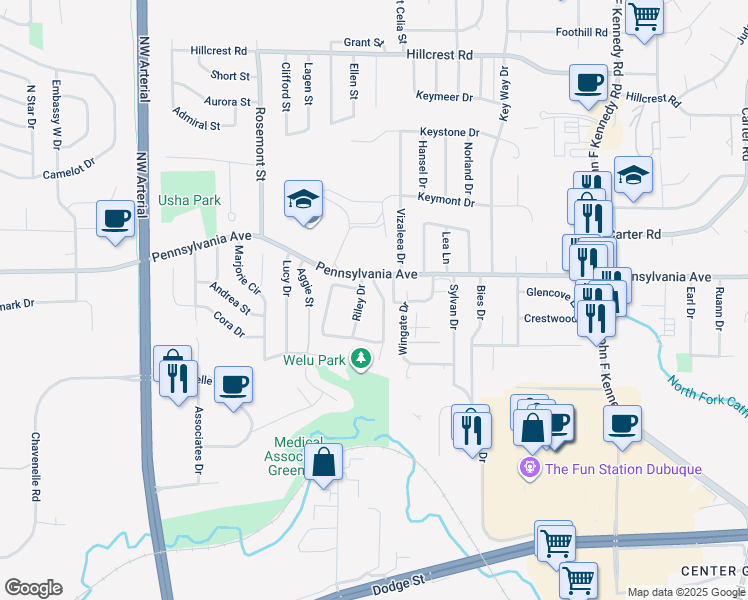This screenshot has height=600, width=748.
Task: Open The Fun Station Dubuque marker
Action: (529, 468)
